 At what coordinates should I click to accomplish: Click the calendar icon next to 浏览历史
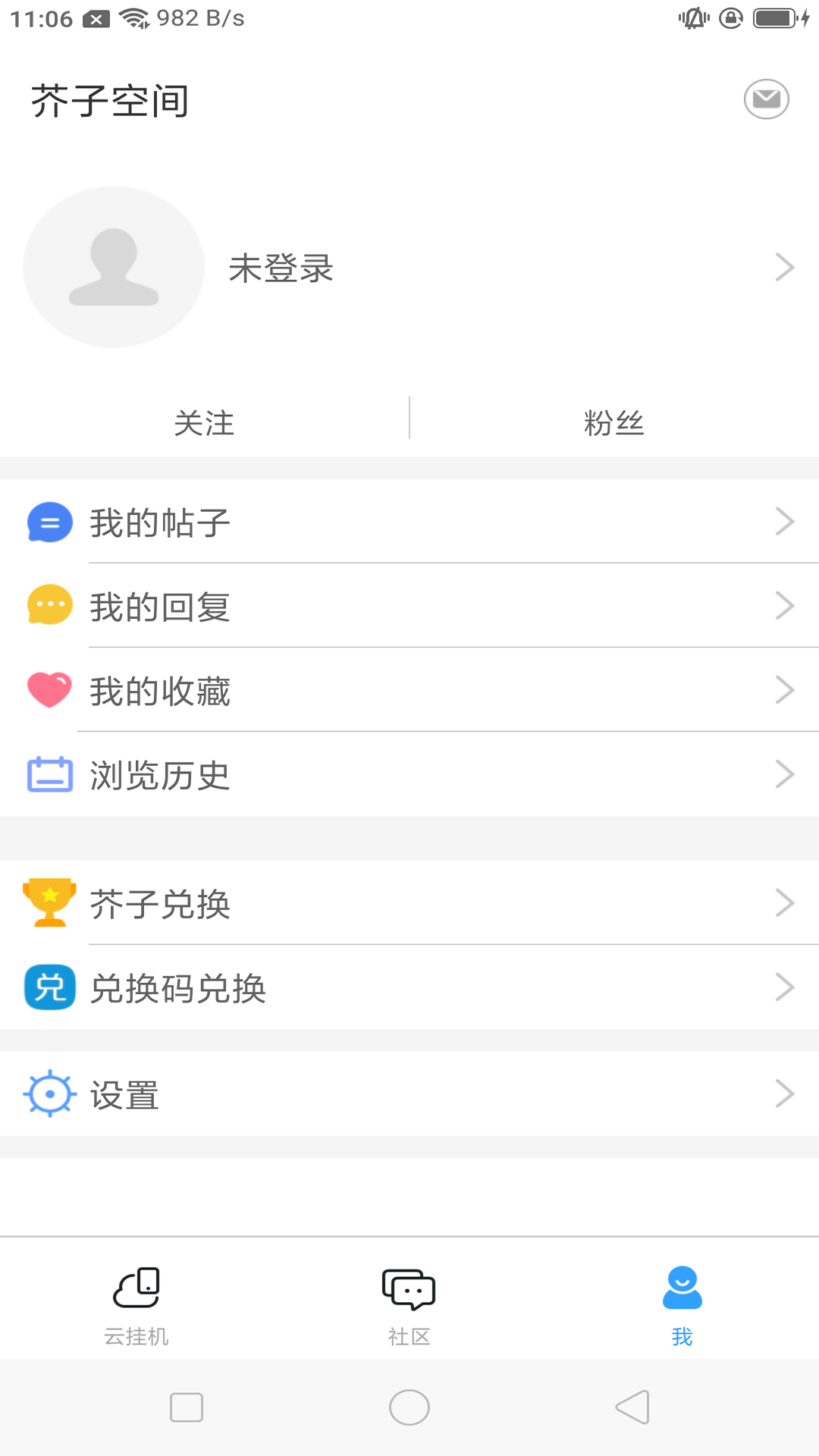49,774
